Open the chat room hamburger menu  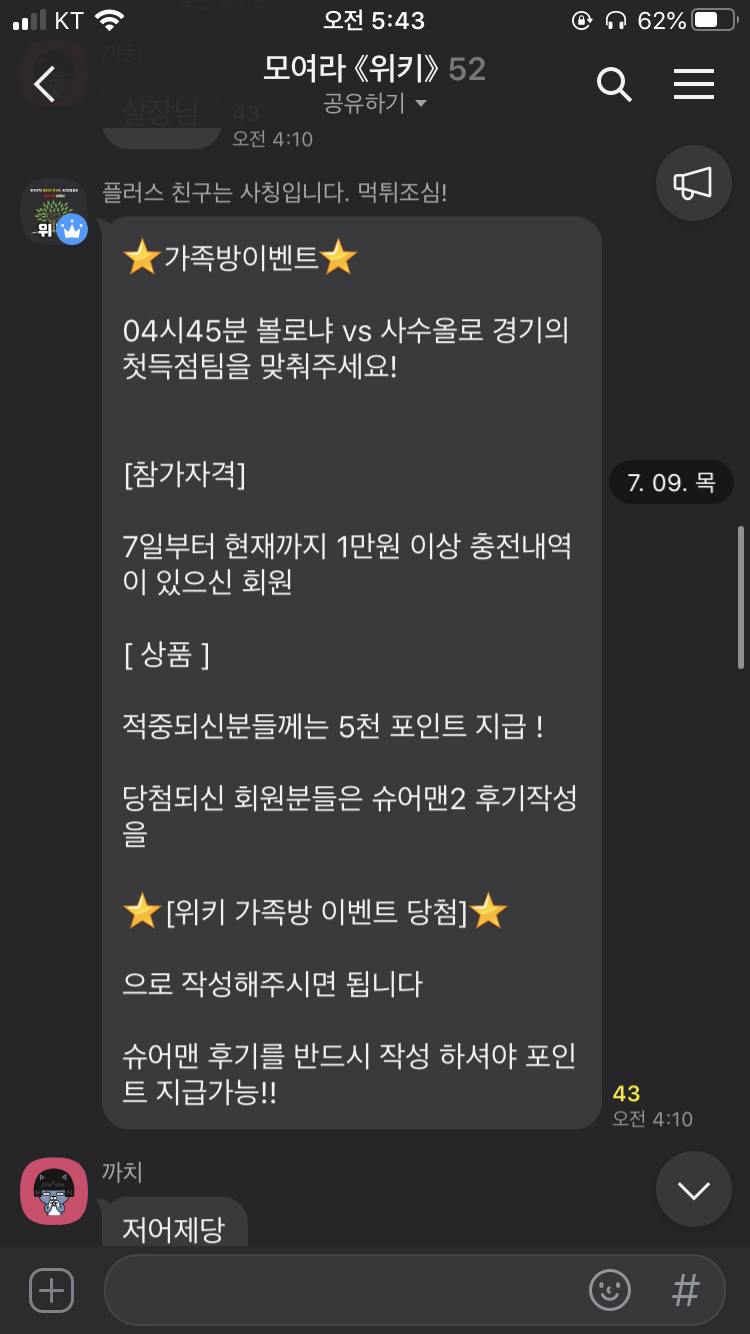coord(693,85)
